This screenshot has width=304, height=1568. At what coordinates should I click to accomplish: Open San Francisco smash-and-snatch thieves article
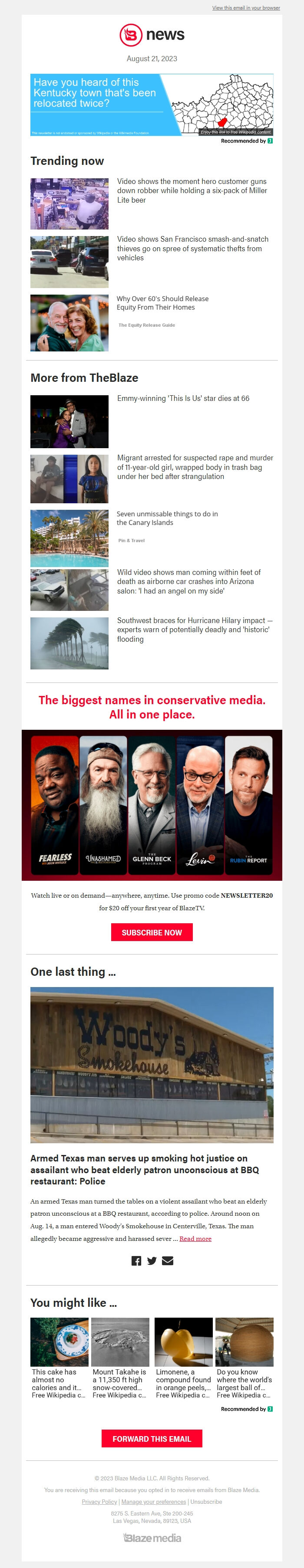[192, 248]
